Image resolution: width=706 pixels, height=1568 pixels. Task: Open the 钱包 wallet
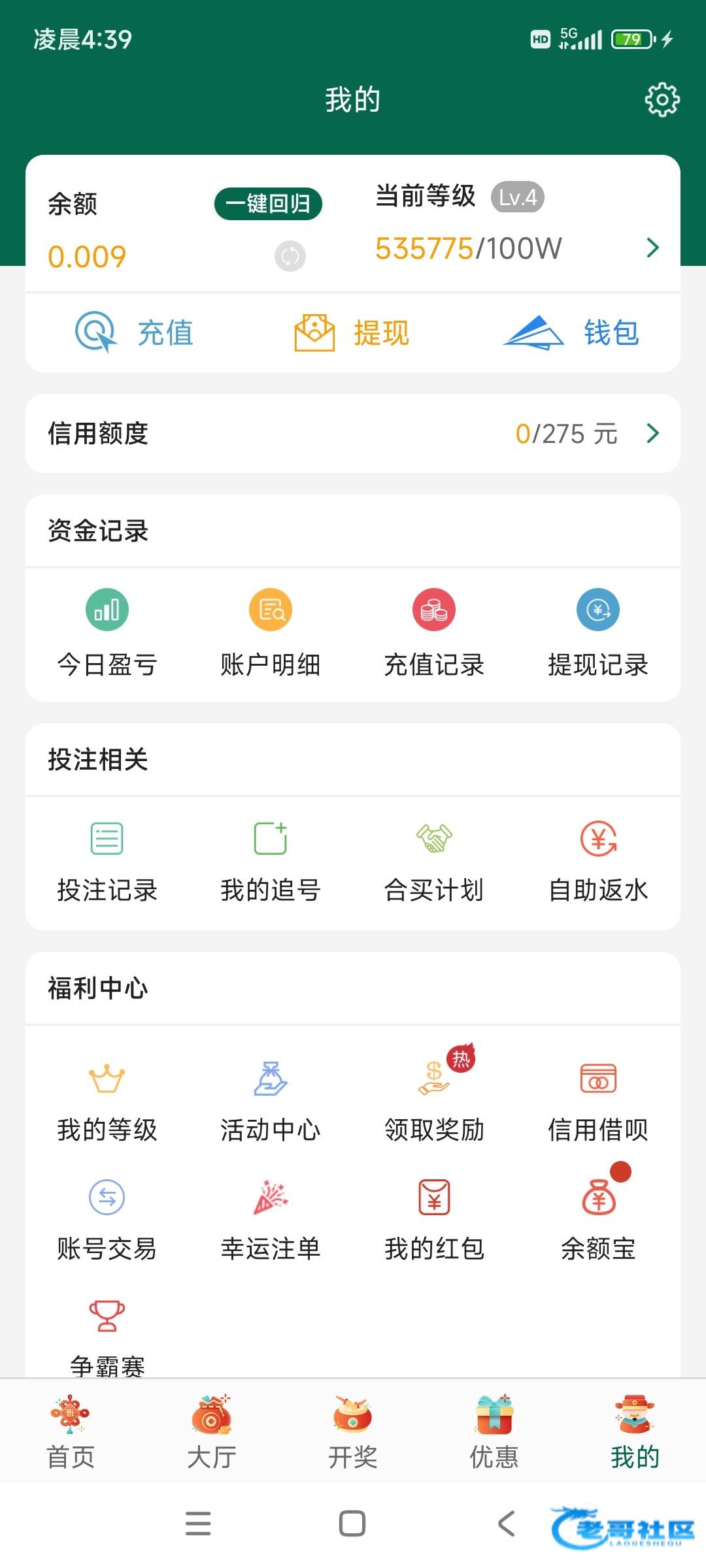point(571,333)
